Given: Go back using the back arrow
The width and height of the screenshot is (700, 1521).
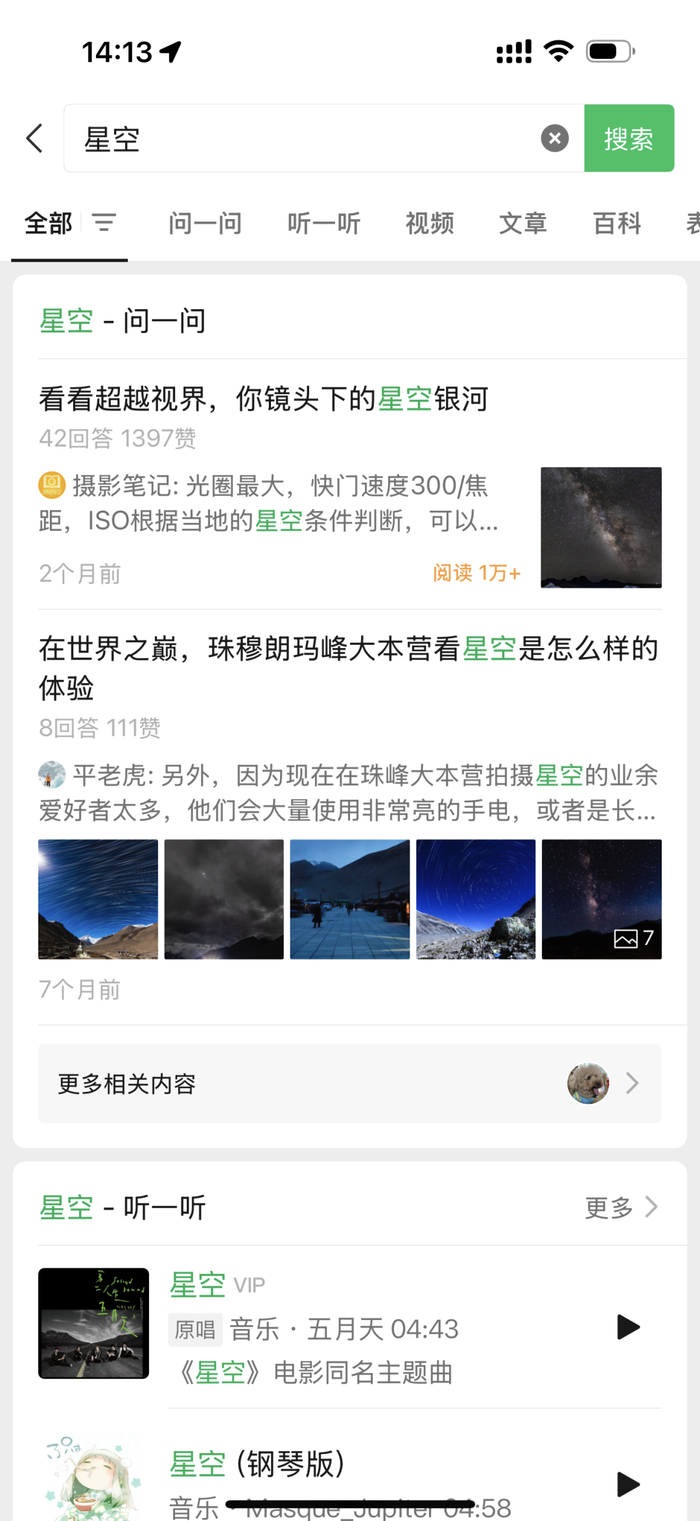Looking at the screenshot, I should [35, 138].
